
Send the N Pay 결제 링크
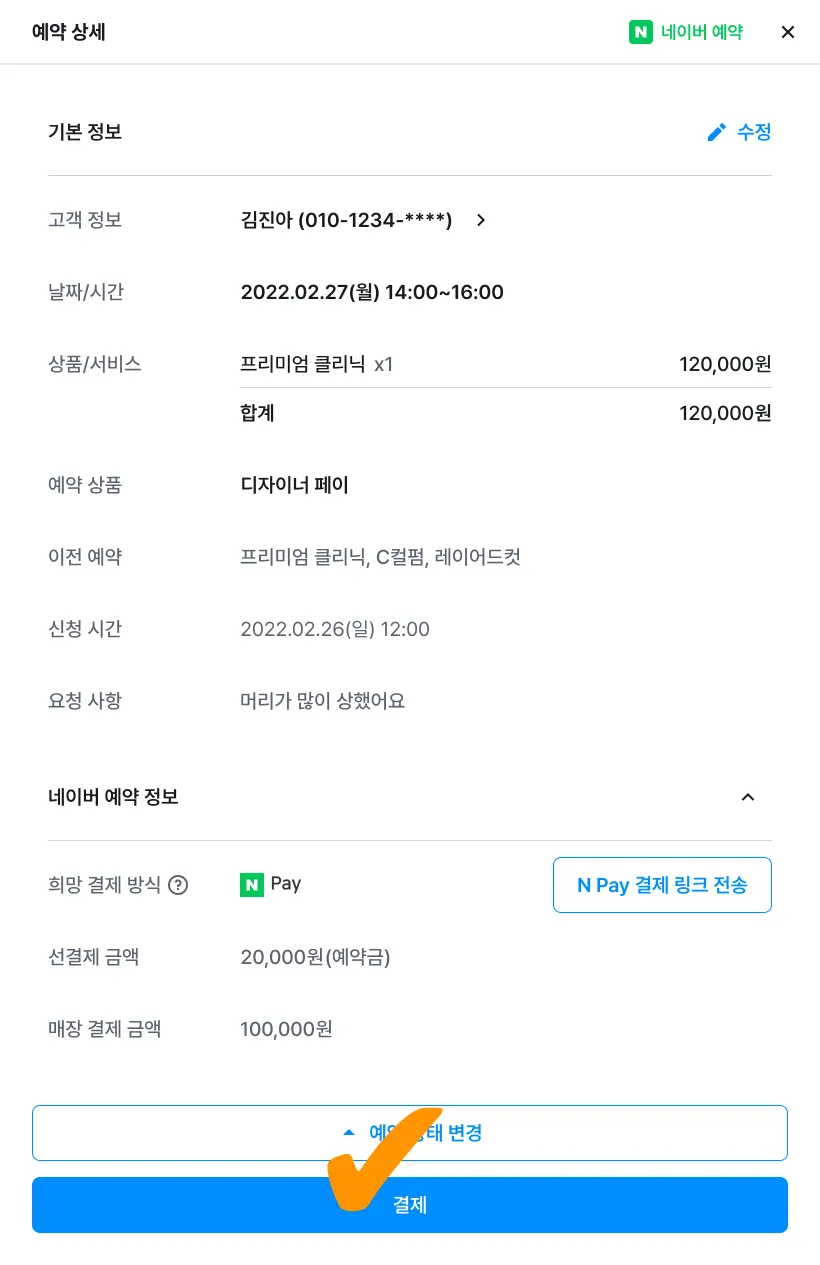[x=662, y=885]
